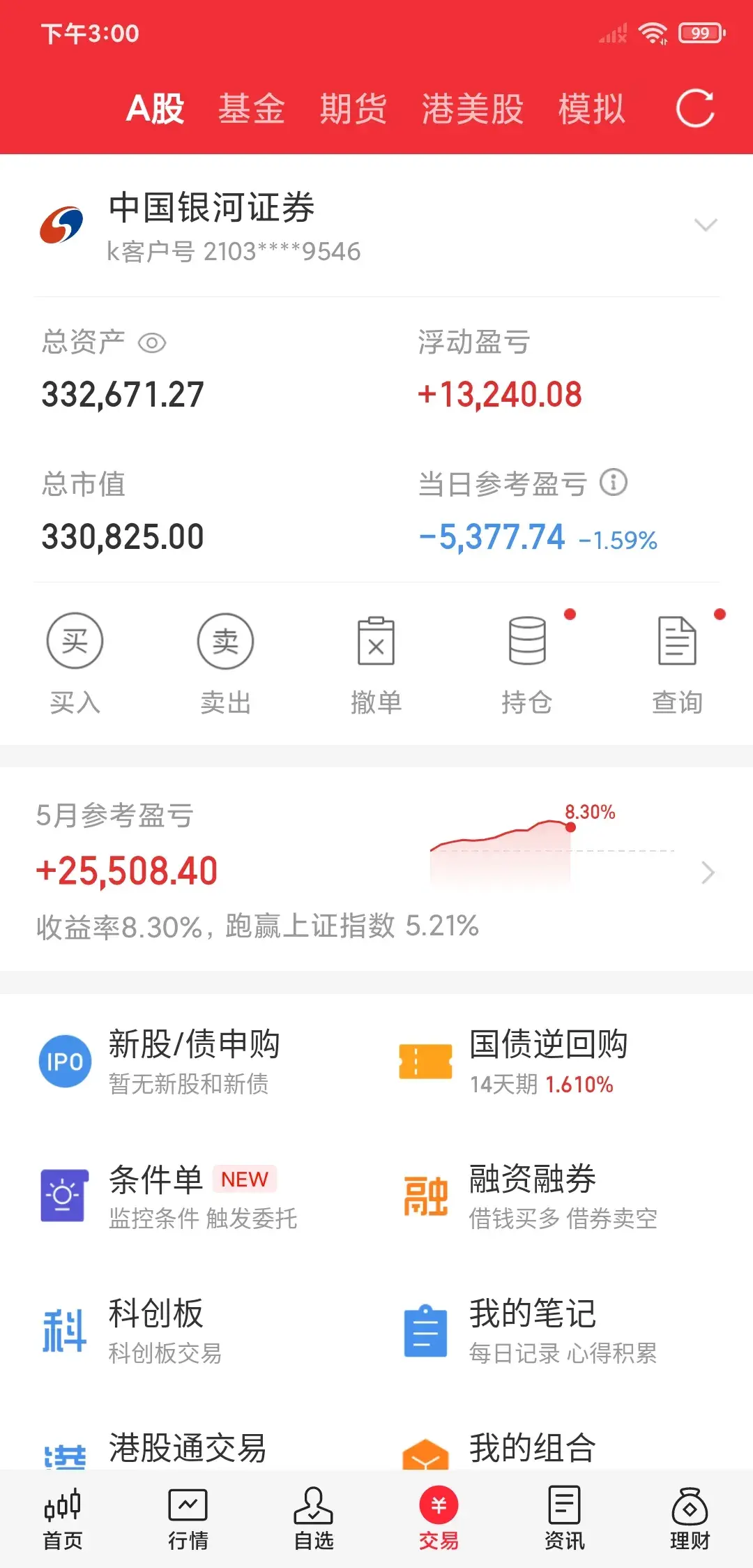Expand the 中国银河证券 account dropdown

click(x=706, y=225)
